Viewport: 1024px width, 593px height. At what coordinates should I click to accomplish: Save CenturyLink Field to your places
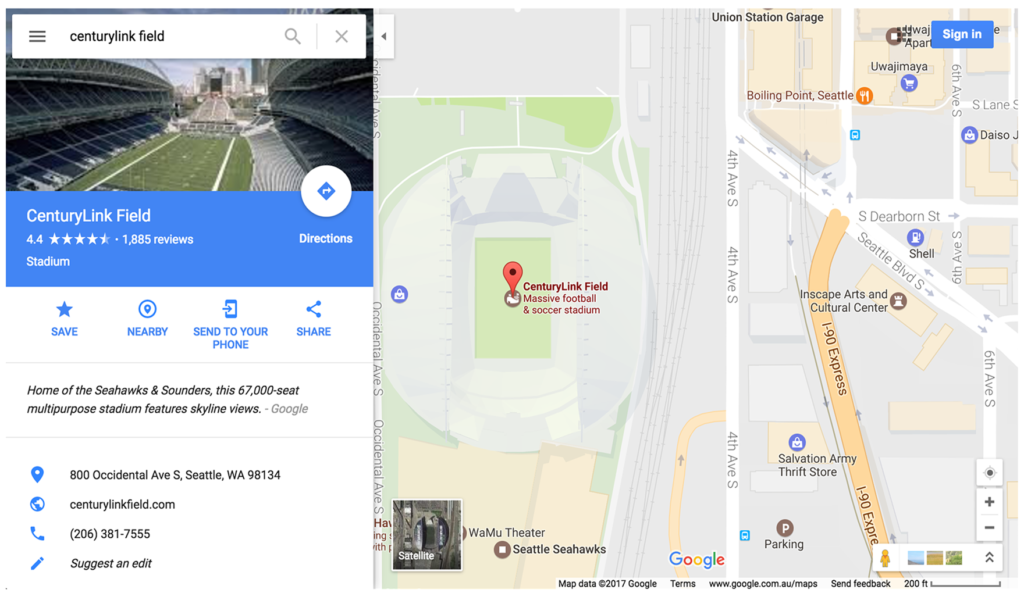[x=64, y=318]
